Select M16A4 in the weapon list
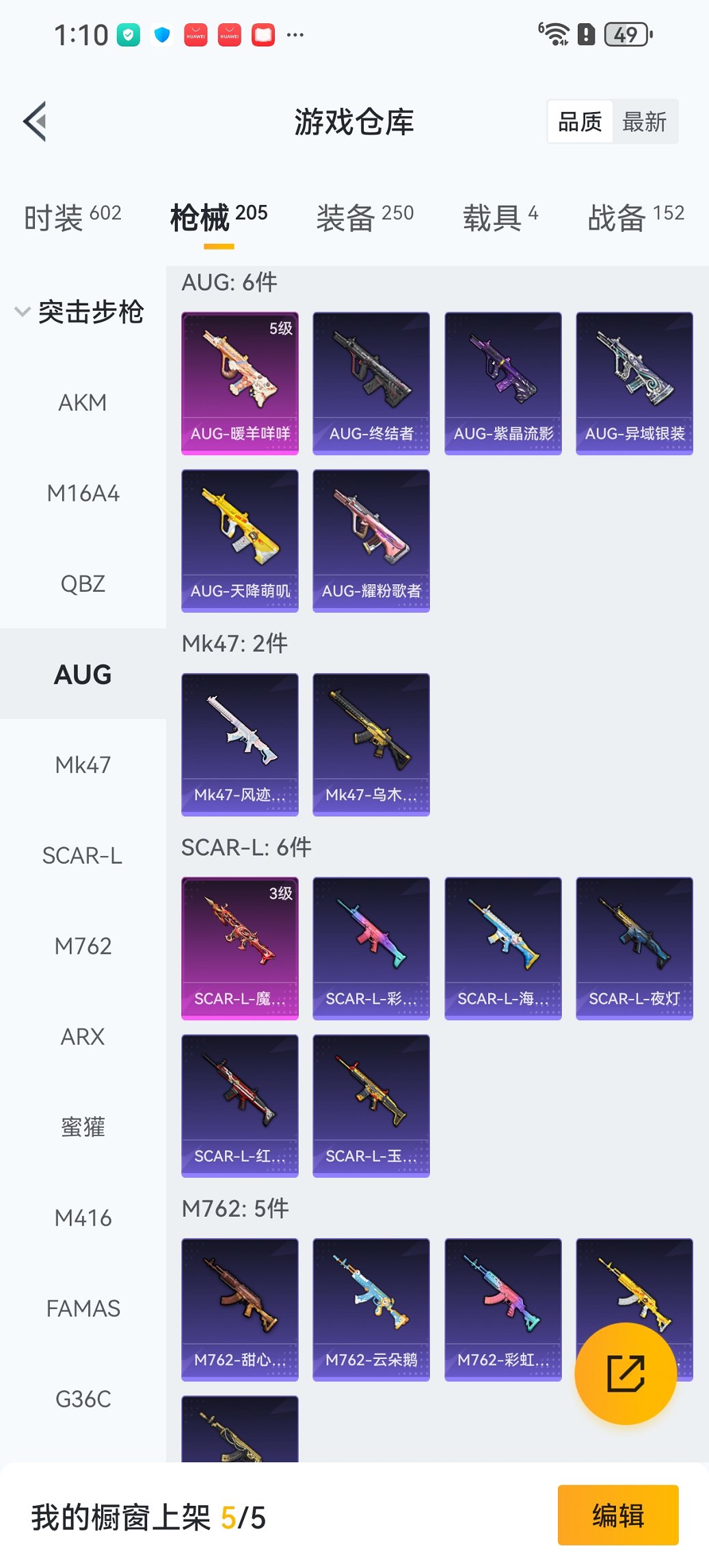This screenshot has height=1568, width=709. click(x=83, y=493)
